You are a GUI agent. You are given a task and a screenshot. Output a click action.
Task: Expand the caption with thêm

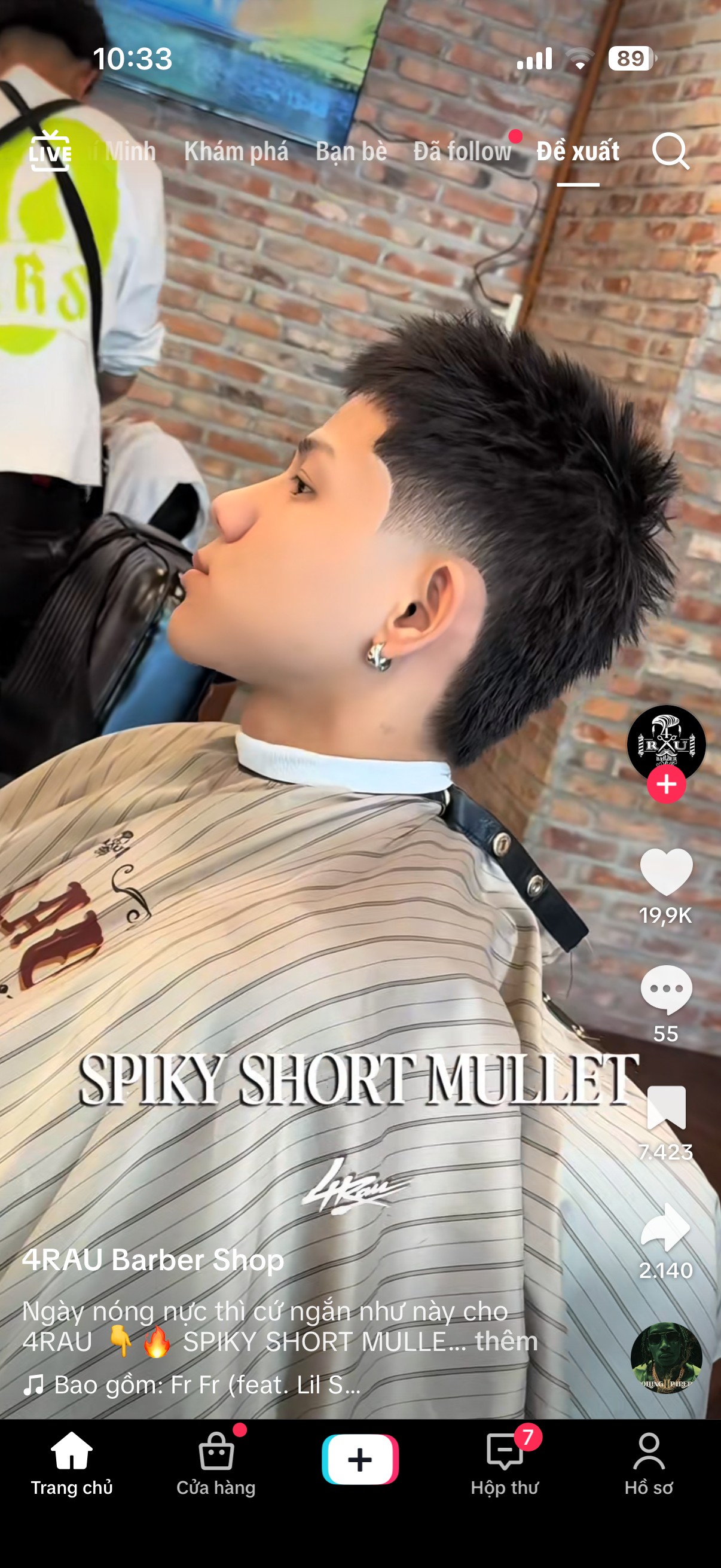tap(506, 1341)
